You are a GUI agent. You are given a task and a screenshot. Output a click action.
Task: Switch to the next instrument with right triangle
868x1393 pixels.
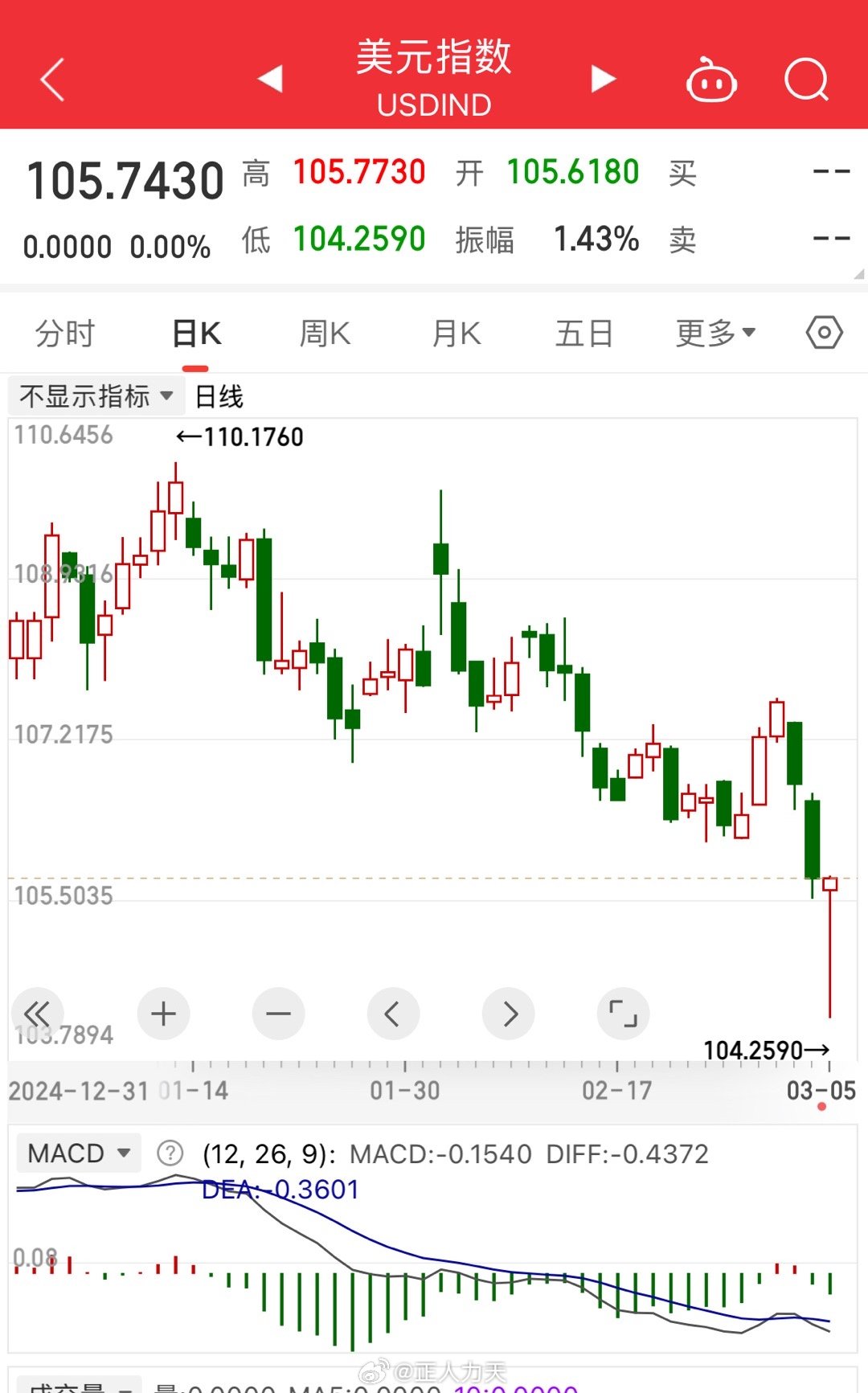pyautogui.click(x=603, y=79)
